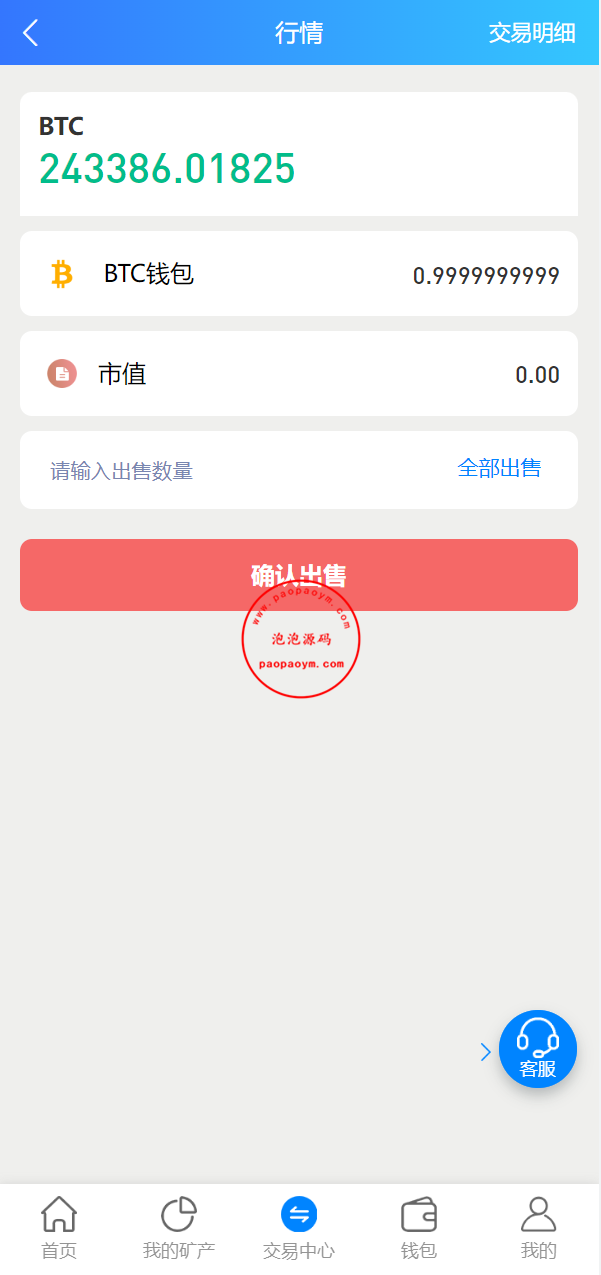This screenshot has height=1275, width=601.
Task: Switch to the 交易中心 tab
Action: click(x=299, y=1228)
